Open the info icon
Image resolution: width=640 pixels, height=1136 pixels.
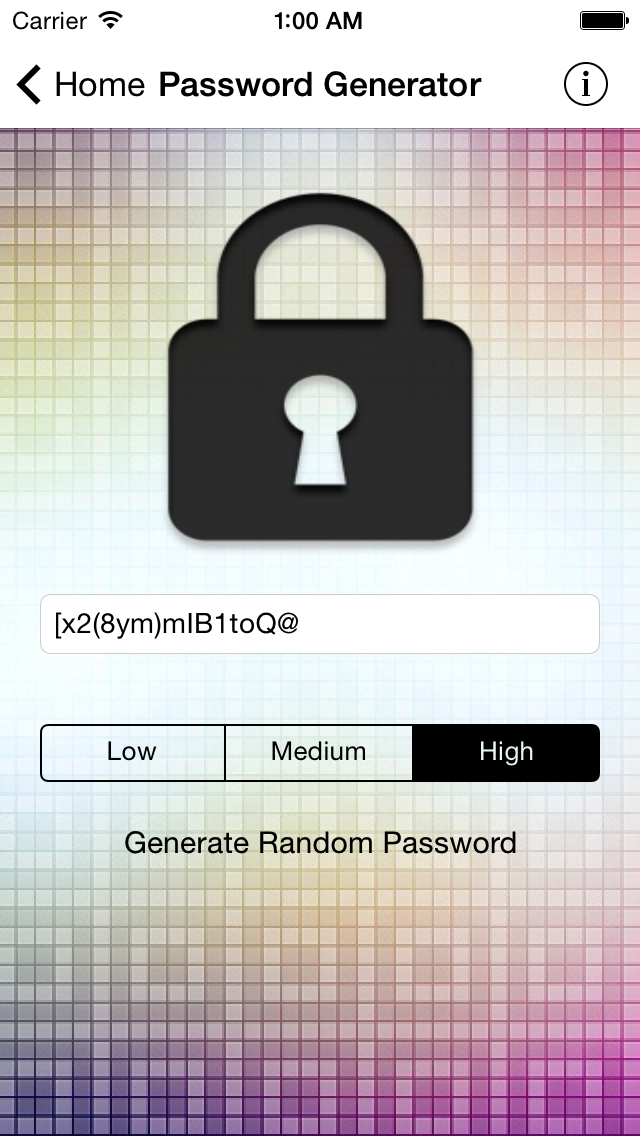point(586,85)
